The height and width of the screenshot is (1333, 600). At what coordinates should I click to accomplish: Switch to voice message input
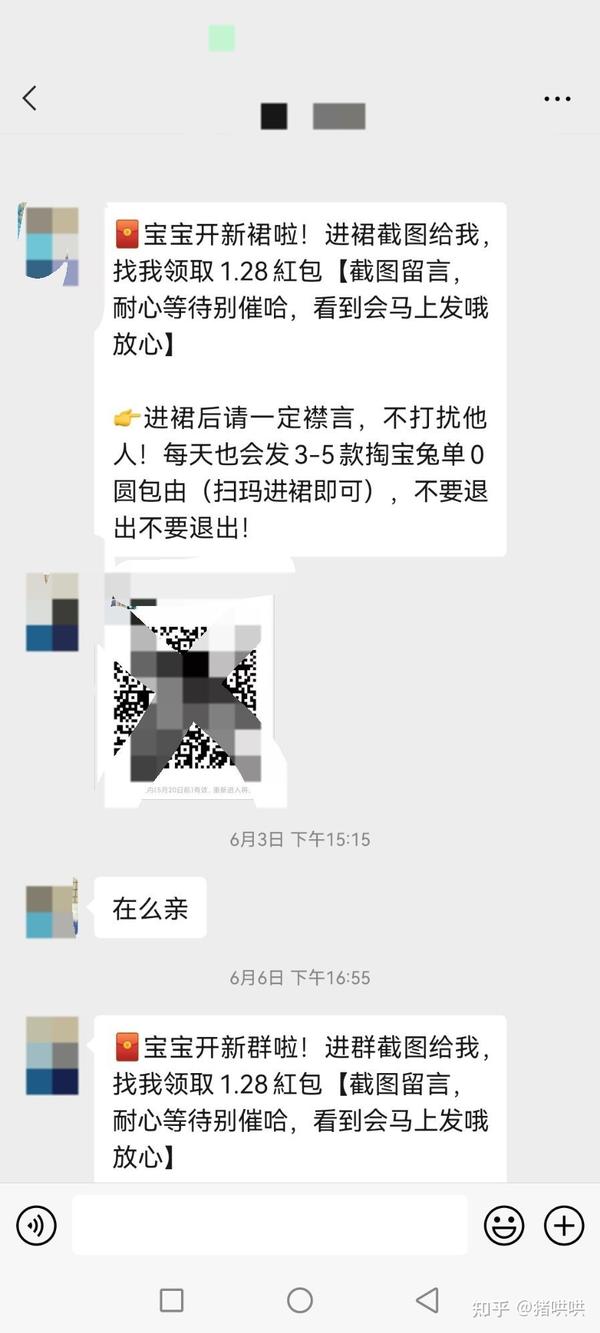pos(36,1224)
